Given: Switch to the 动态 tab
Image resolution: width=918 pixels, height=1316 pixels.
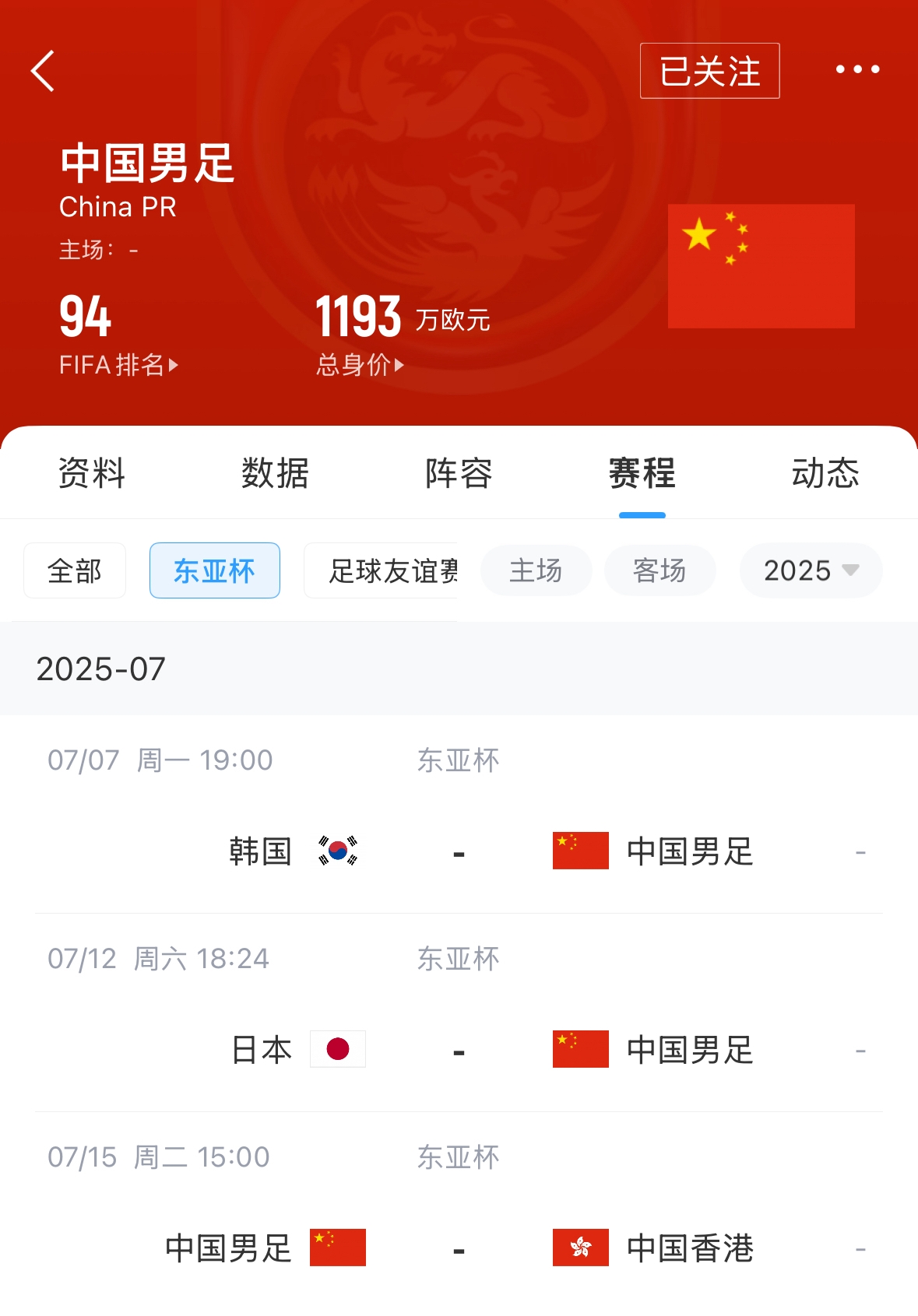Looking at the screenshot, I should click(x=825, y=473).
